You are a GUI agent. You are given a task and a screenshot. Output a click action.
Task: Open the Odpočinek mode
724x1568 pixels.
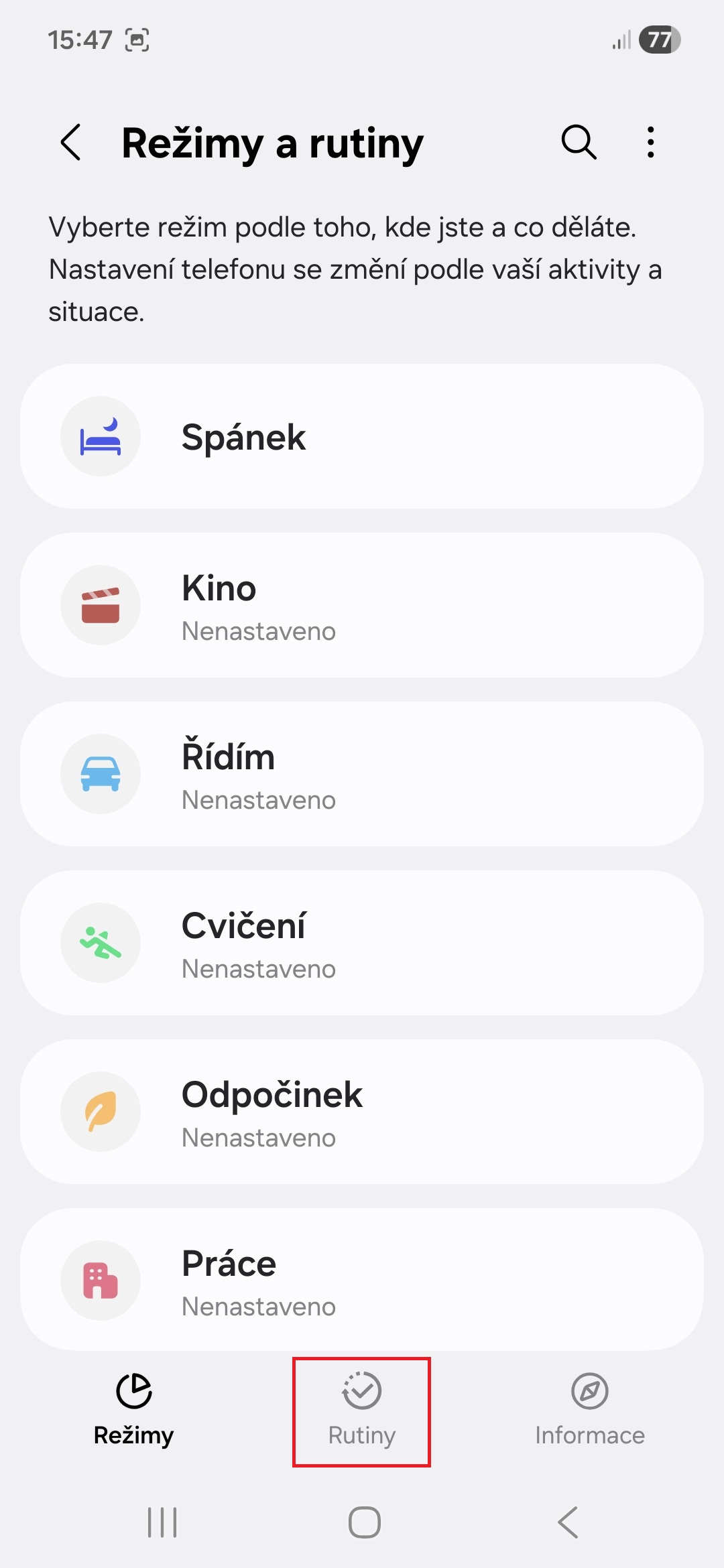click(x=362, y=1112)
